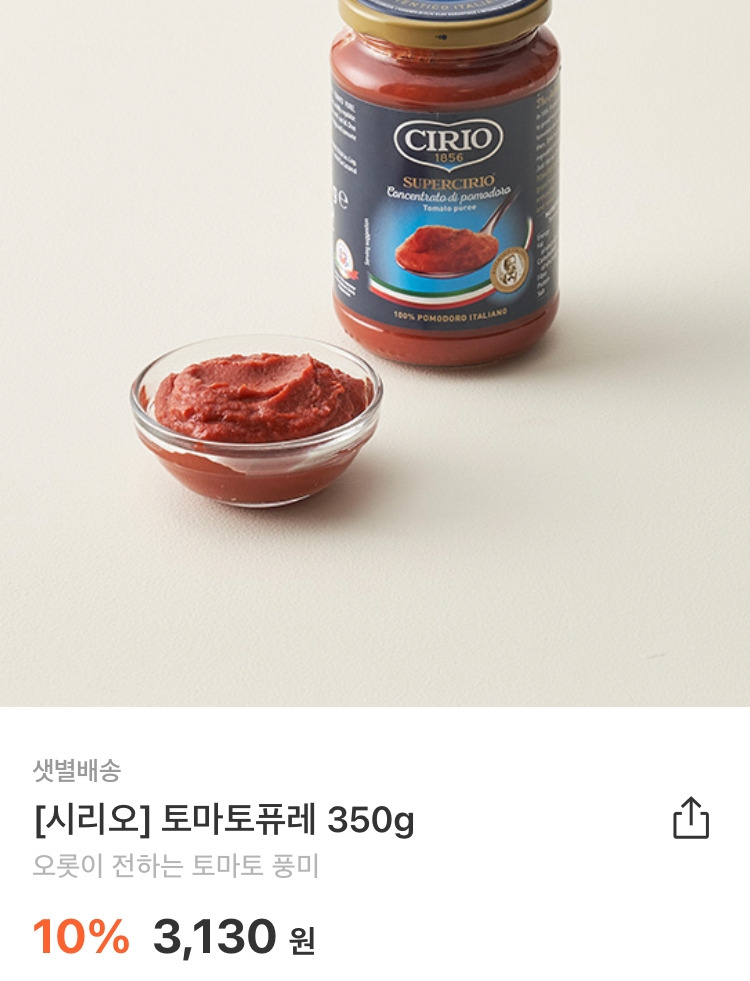The width and height of the screenshot is (750, 981).
Task: Share the Cirio tomato puree product
Action: point(691,818)
